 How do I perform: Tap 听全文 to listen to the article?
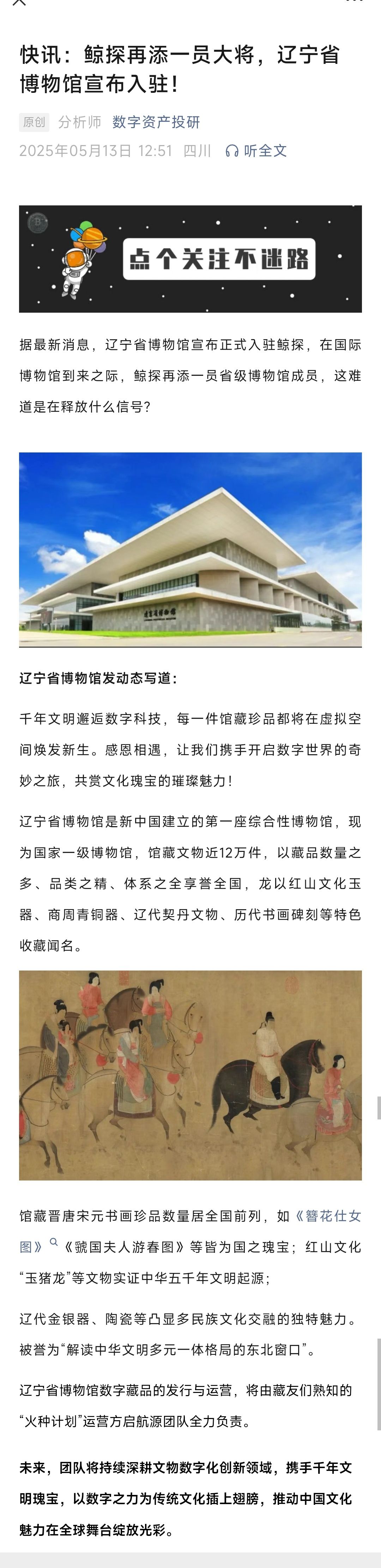pyautogui.click(x=256, y=151)
